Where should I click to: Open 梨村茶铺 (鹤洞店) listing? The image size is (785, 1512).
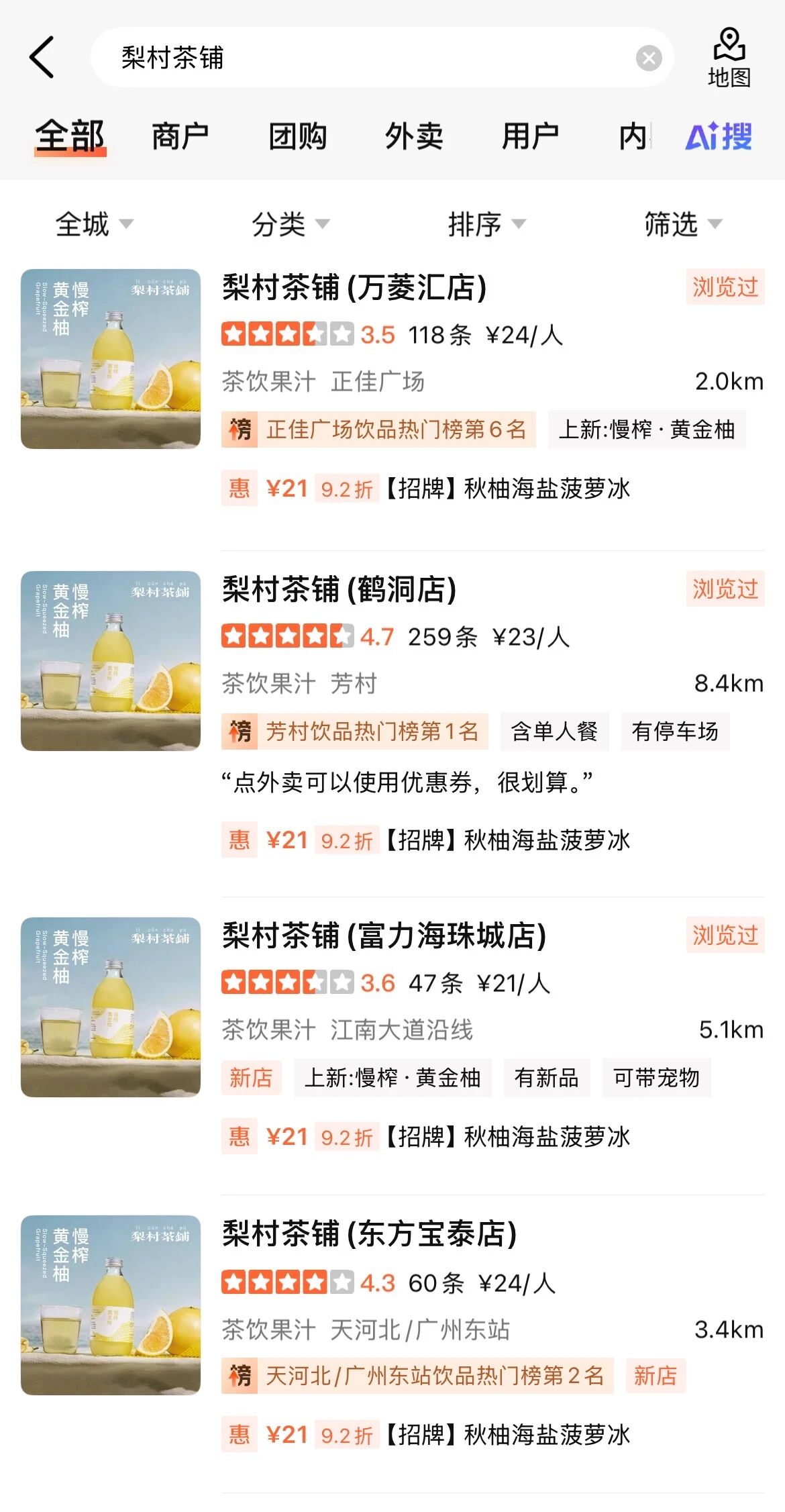pos(339,590)
